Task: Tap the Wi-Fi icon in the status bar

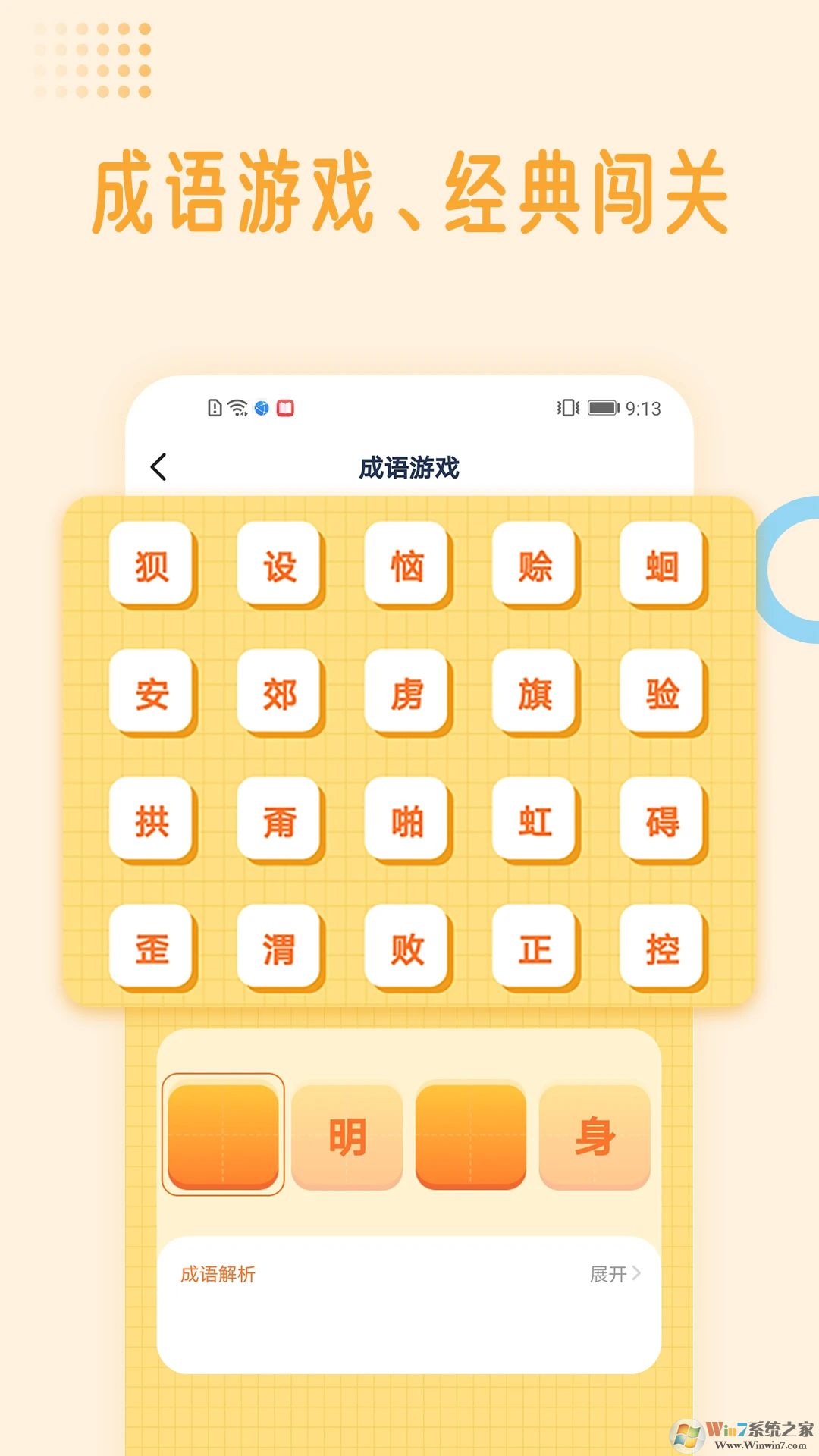Action: tap(237, 407)
